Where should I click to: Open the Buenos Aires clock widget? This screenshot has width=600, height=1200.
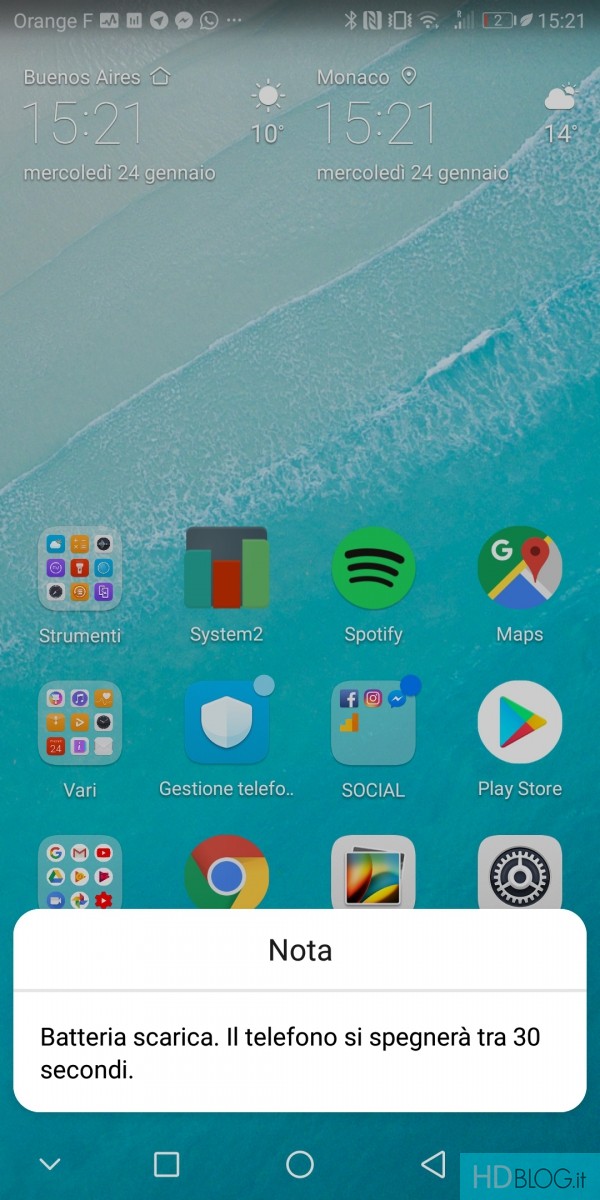point(85,124)
